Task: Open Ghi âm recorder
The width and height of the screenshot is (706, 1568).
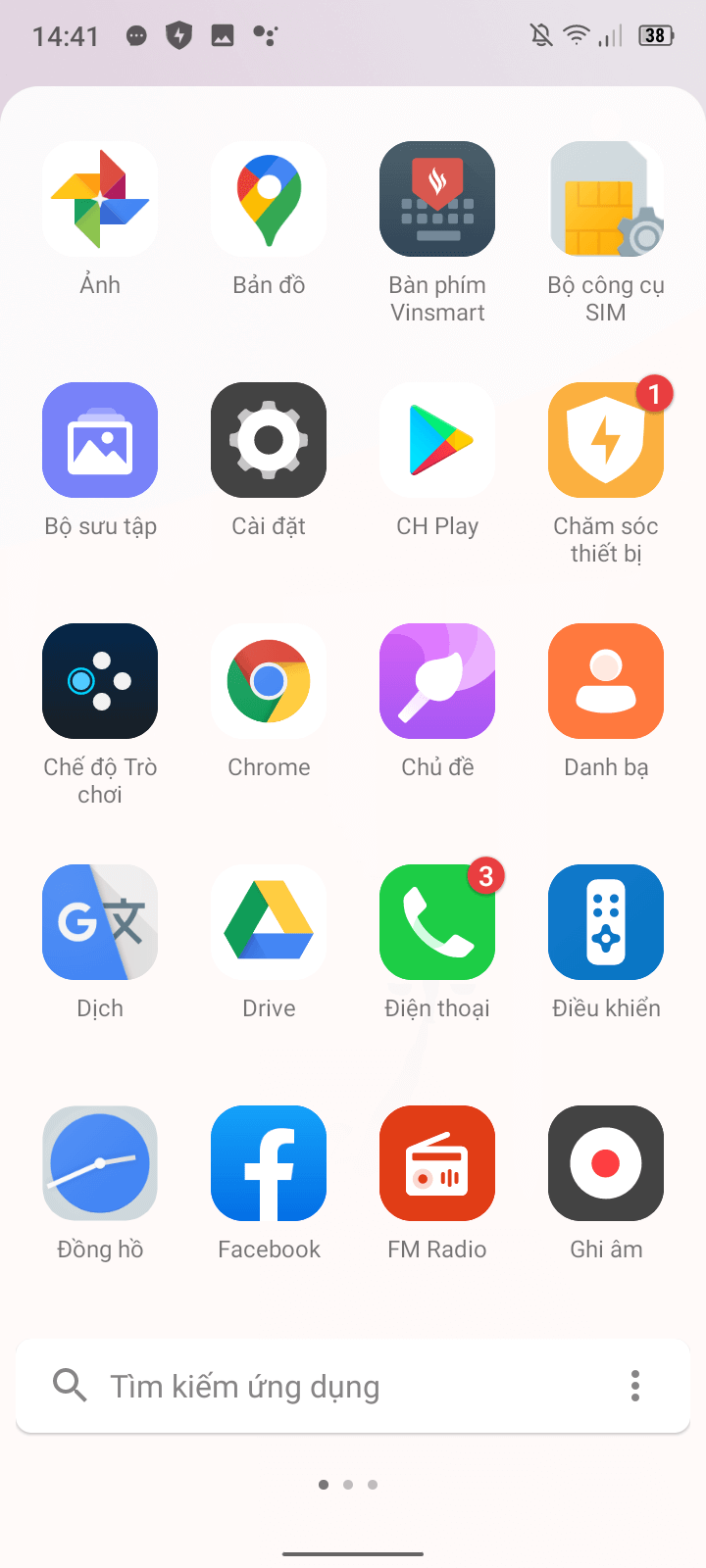Action: [606, 1163]
